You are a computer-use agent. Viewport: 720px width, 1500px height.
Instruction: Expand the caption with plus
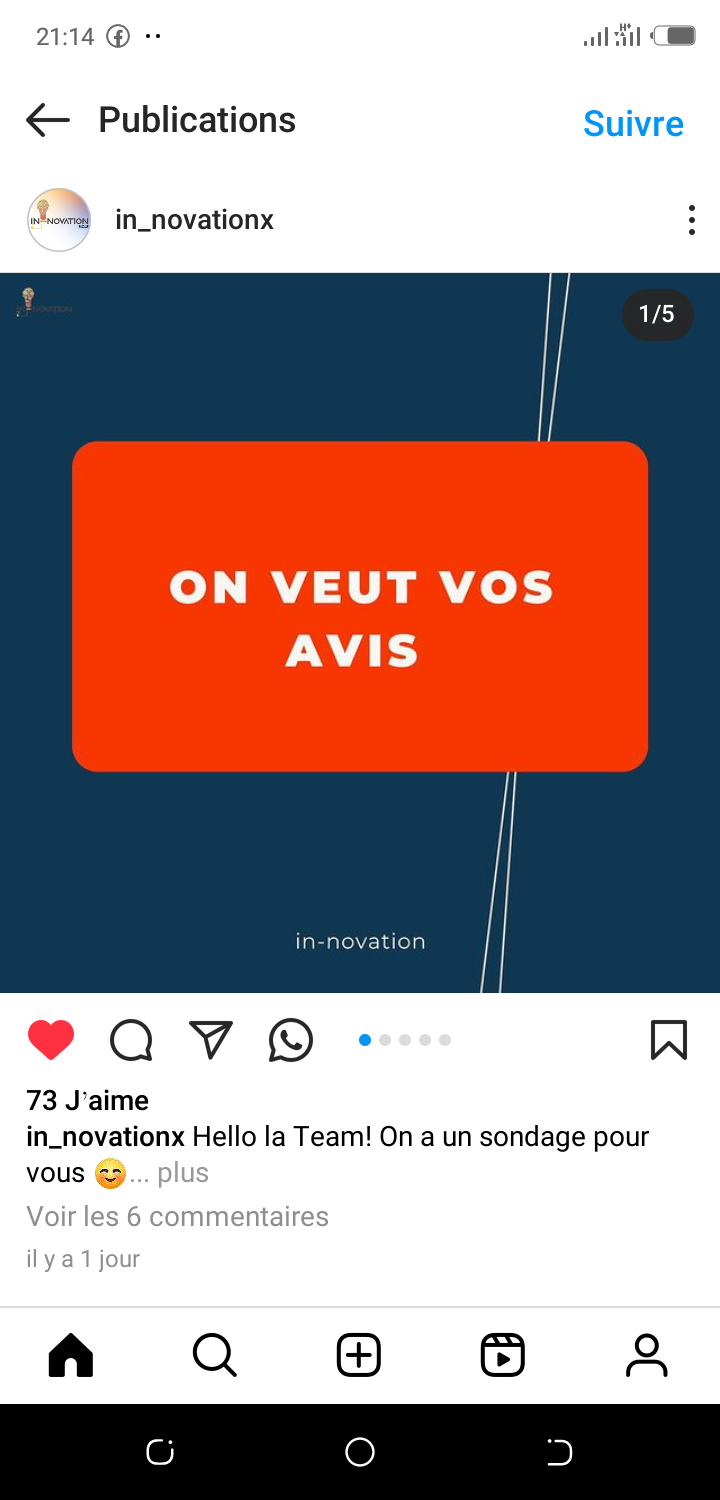point(183,1173)
